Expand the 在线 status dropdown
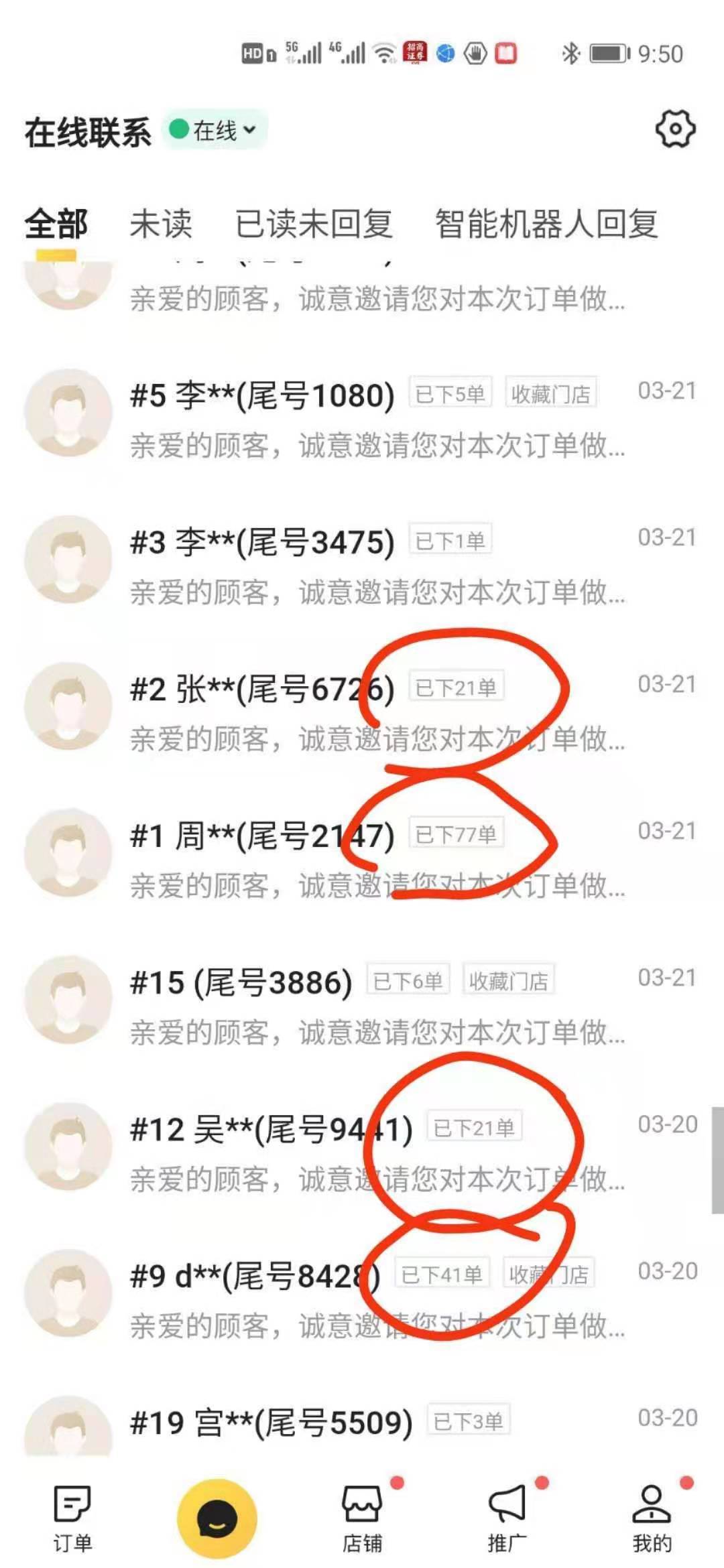724x1568 pixels. (x=216, y=130)
